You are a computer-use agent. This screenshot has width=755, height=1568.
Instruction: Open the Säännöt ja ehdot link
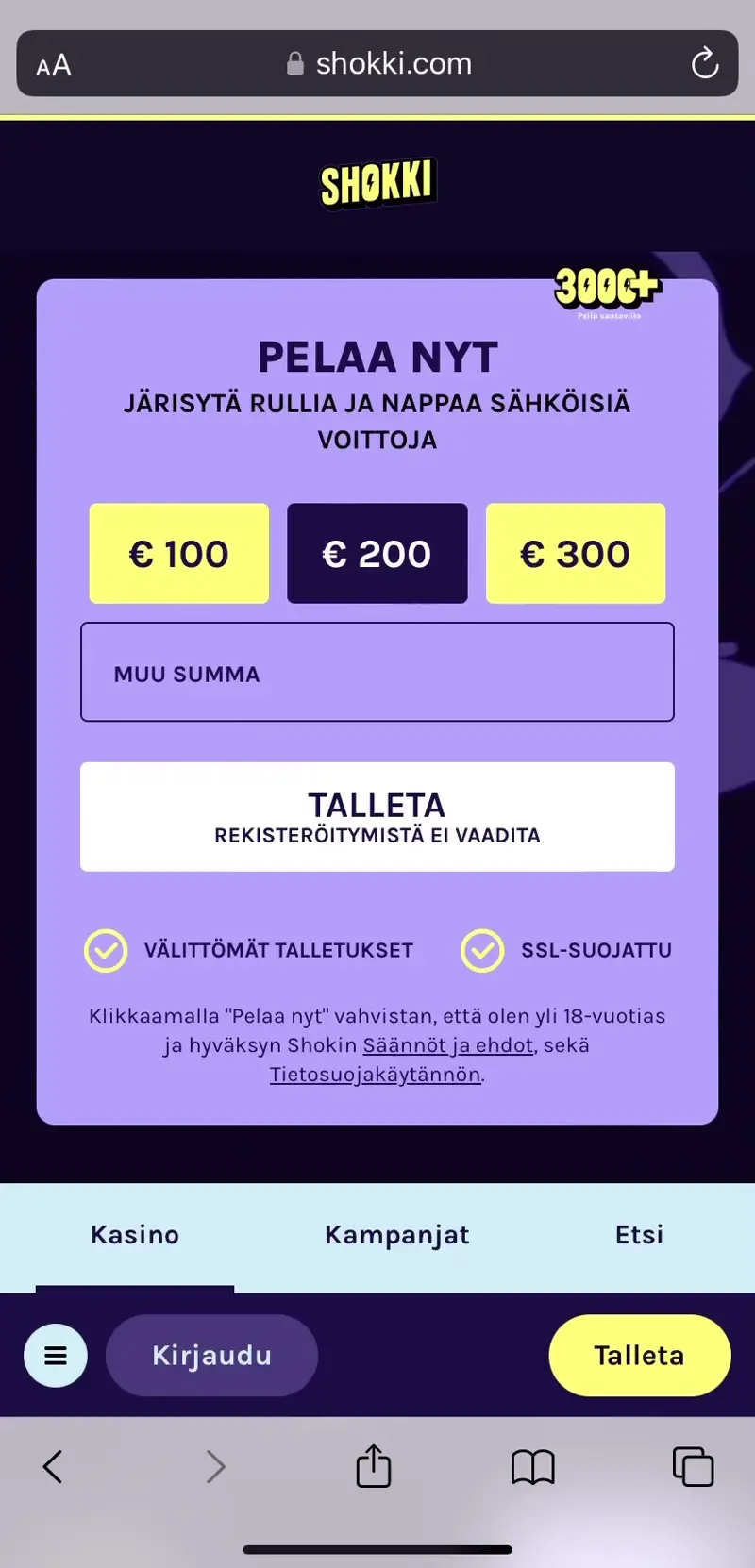click(x=447, y=1045)
